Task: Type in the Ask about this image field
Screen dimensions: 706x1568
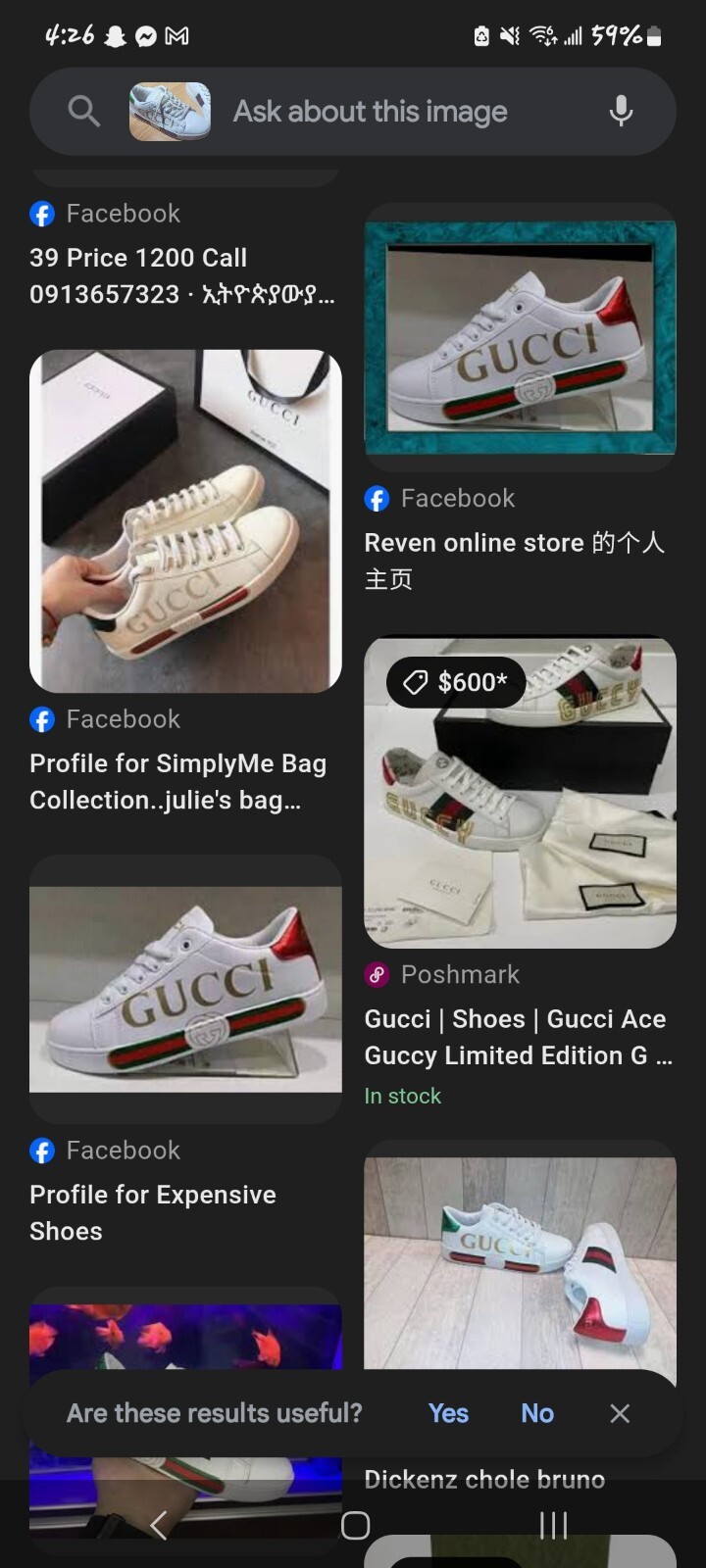Action: pos(392,112)
